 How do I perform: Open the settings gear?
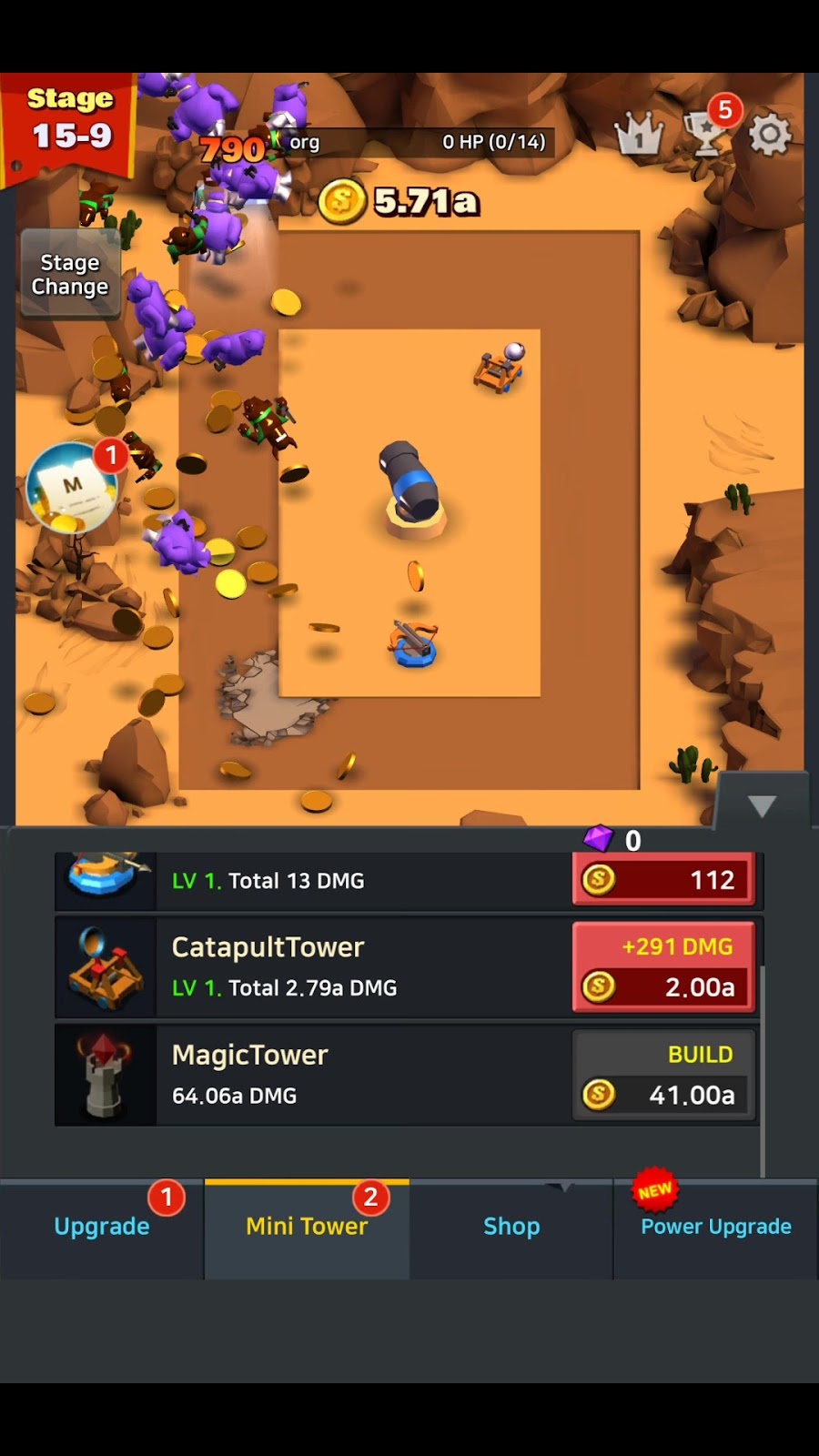click(x=770, y=135)
